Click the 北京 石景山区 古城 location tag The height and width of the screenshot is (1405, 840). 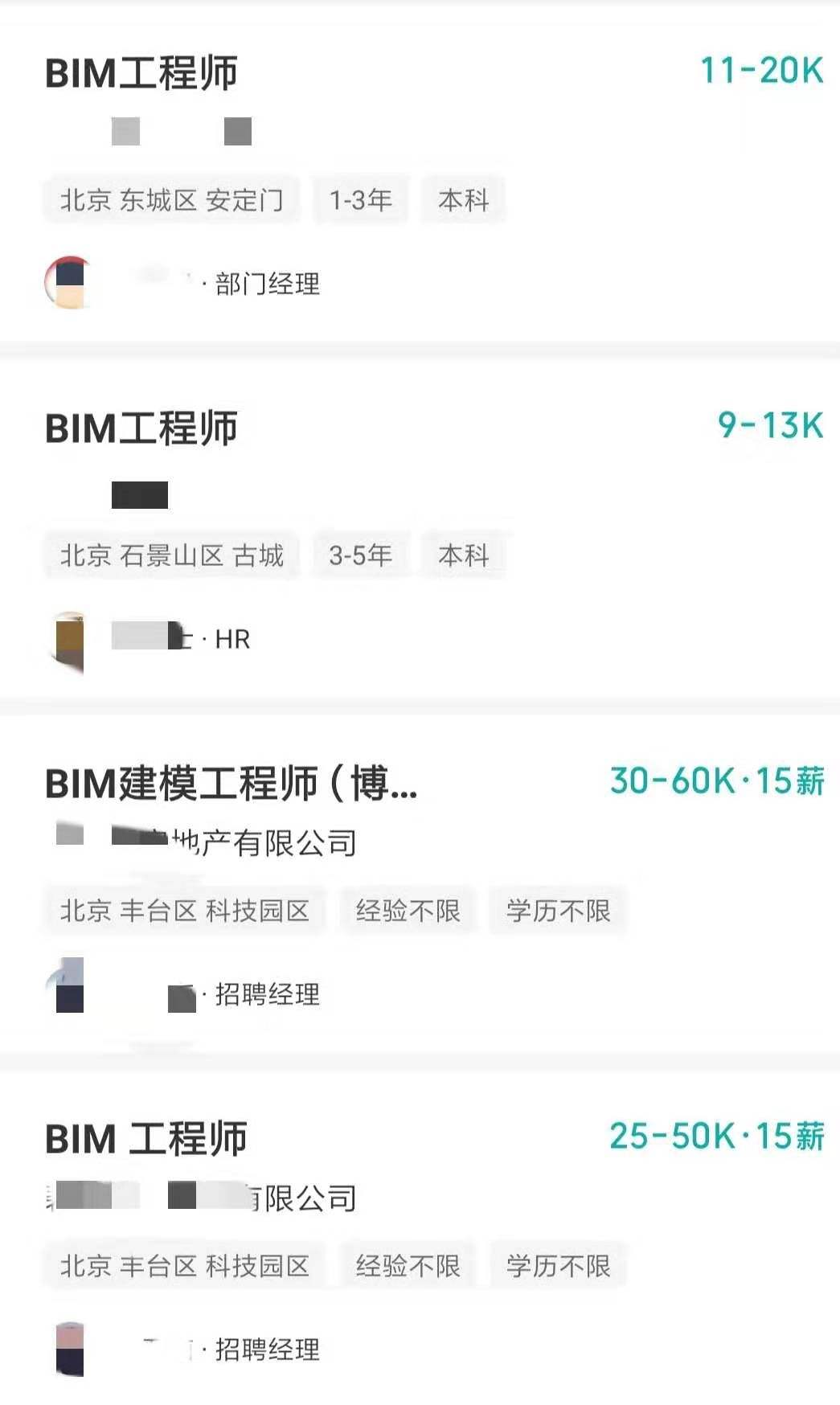point(172,555)
